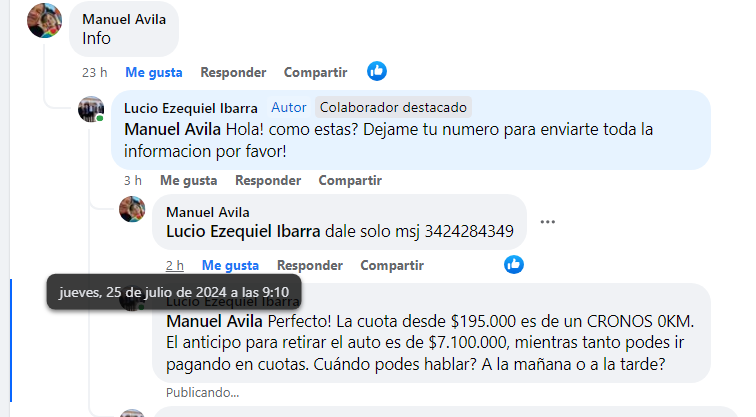The height and width of the screenshot is (417, 756).
Task: Like Manuel Avila's "Info" comment
Action: 154,72
